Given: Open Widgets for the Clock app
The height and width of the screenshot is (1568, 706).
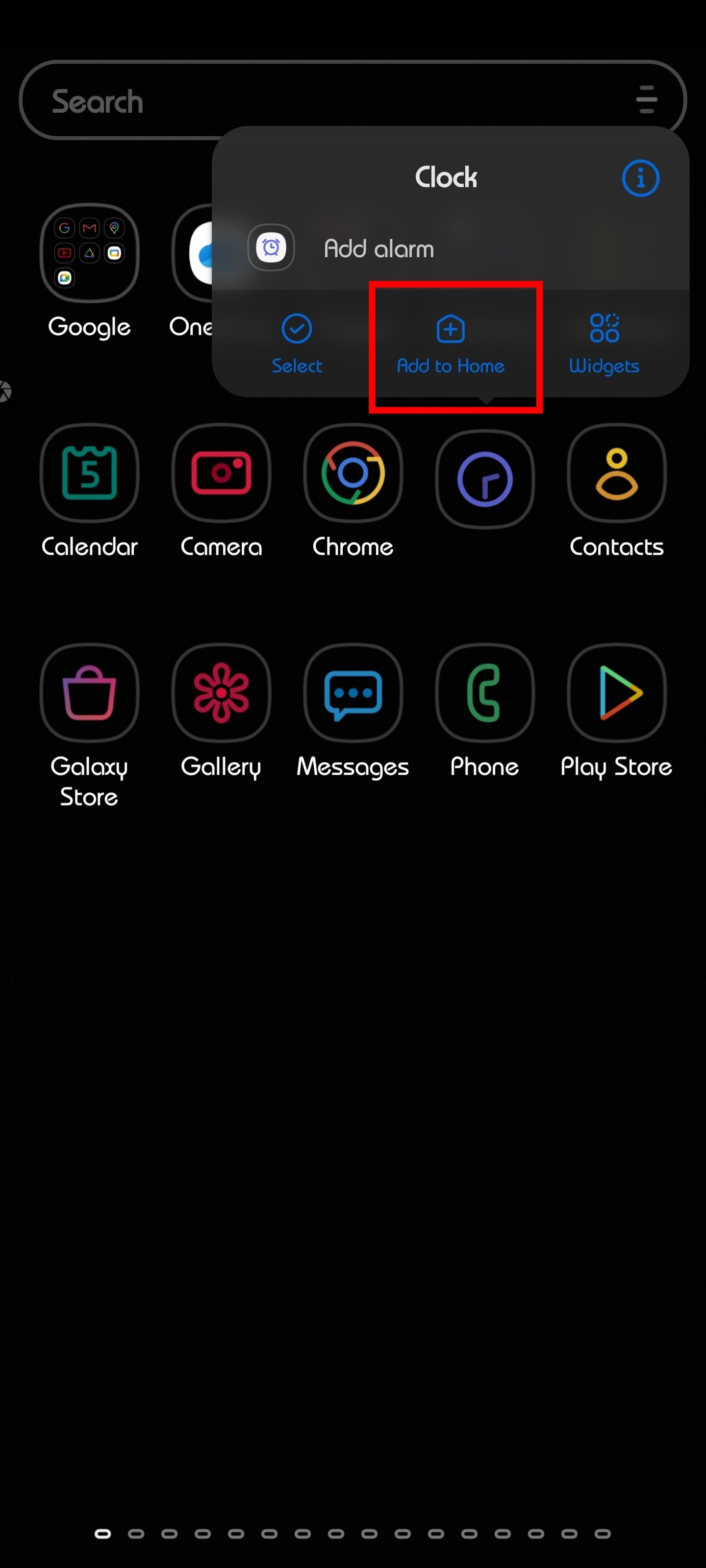Looking at the screenshot, I should point(604,344).
